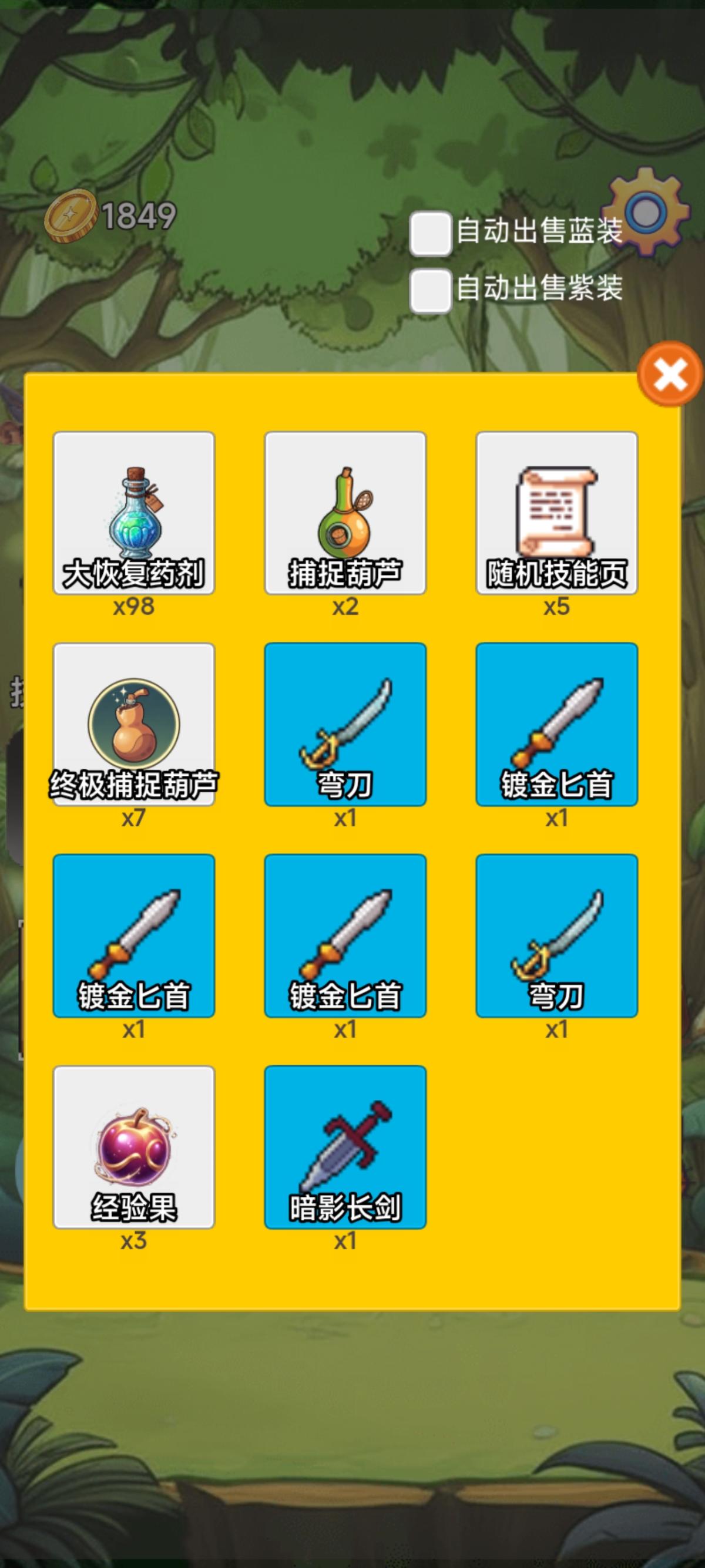Viewport: 705px width, 1568px height.
Task: Close the inventory panel with the X
Action: [x=670, y=374]
